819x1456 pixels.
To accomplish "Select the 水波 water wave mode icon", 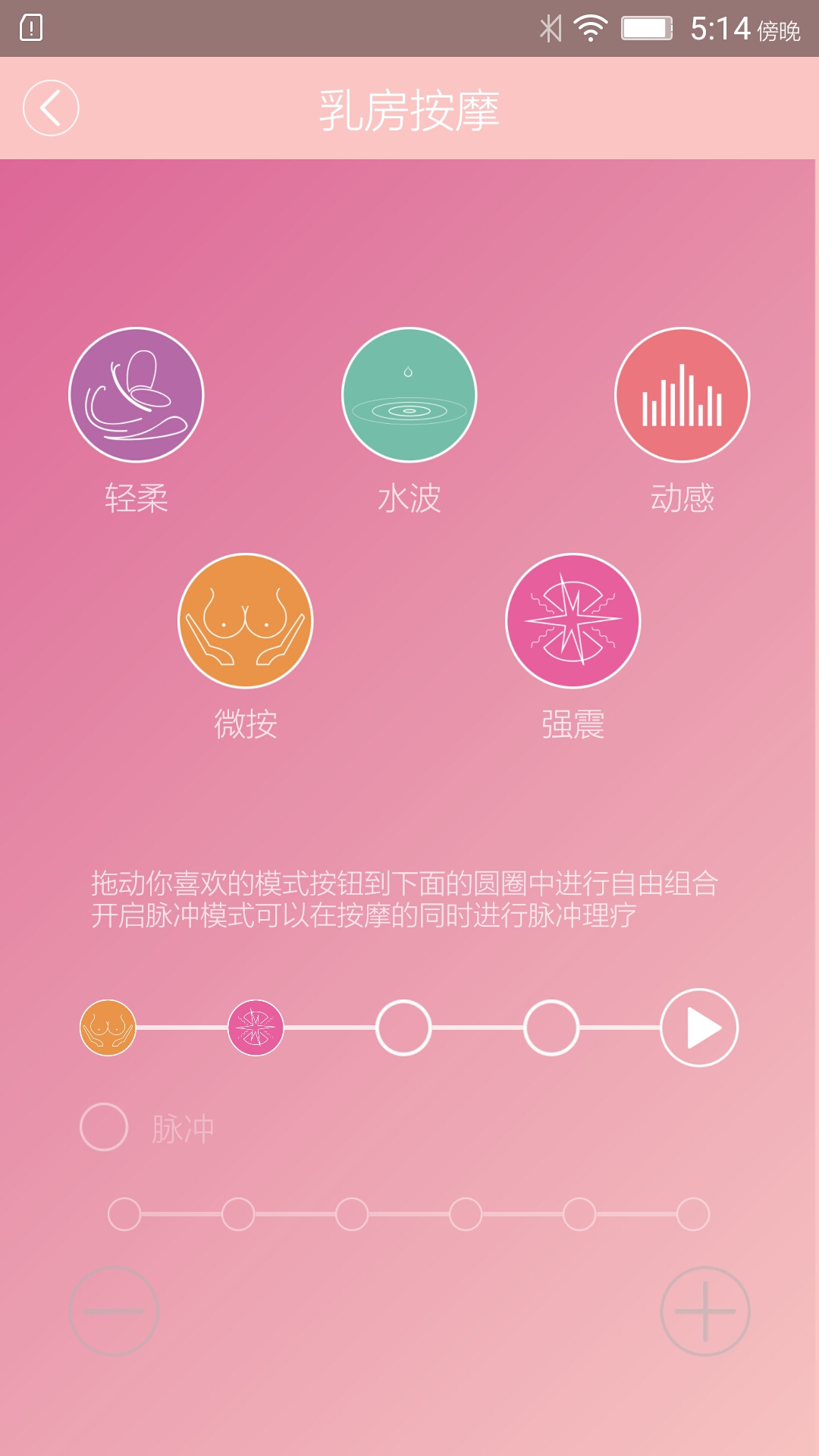I will [409, 394].
